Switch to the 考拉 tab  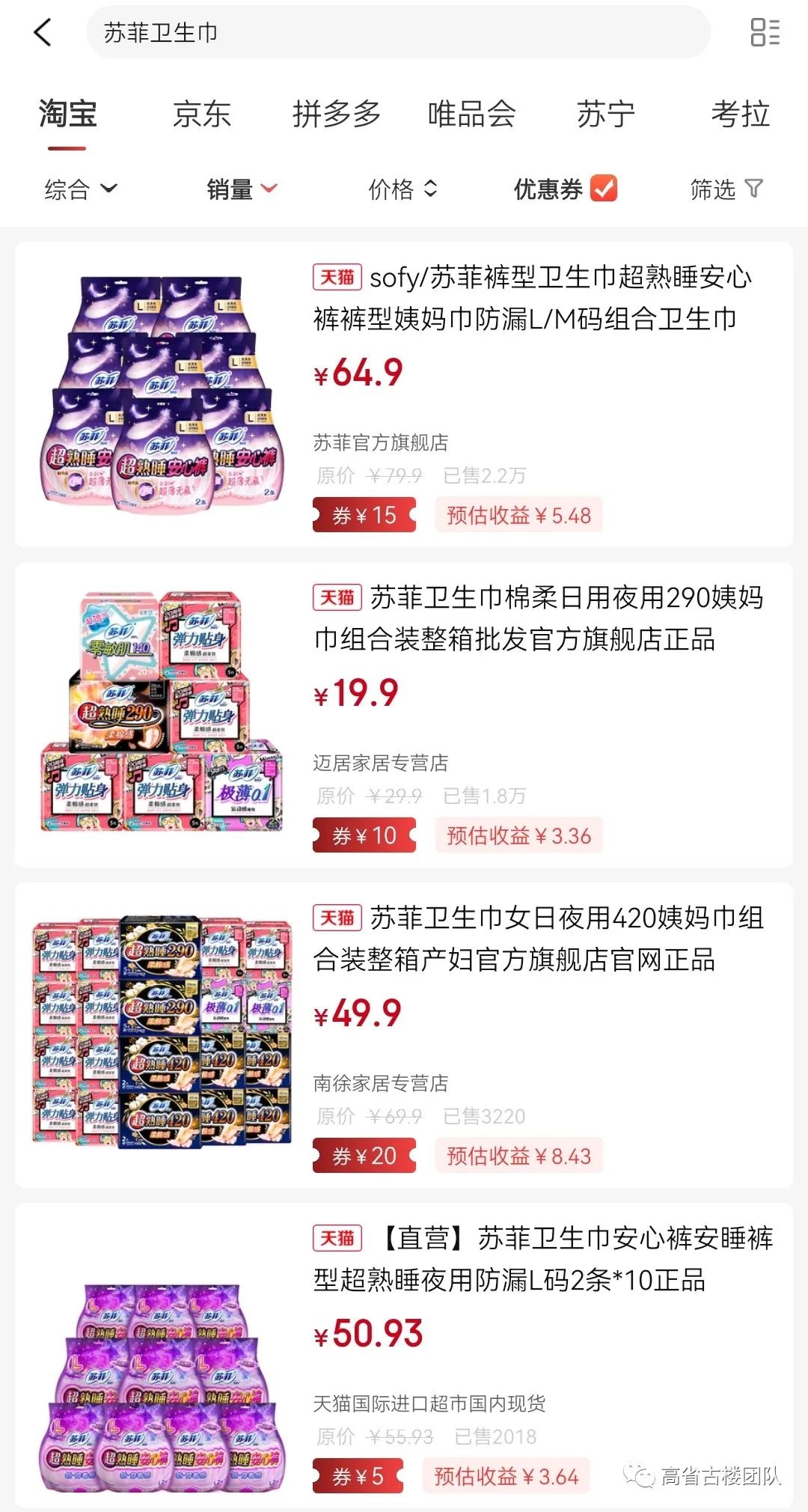click(740, 115)
